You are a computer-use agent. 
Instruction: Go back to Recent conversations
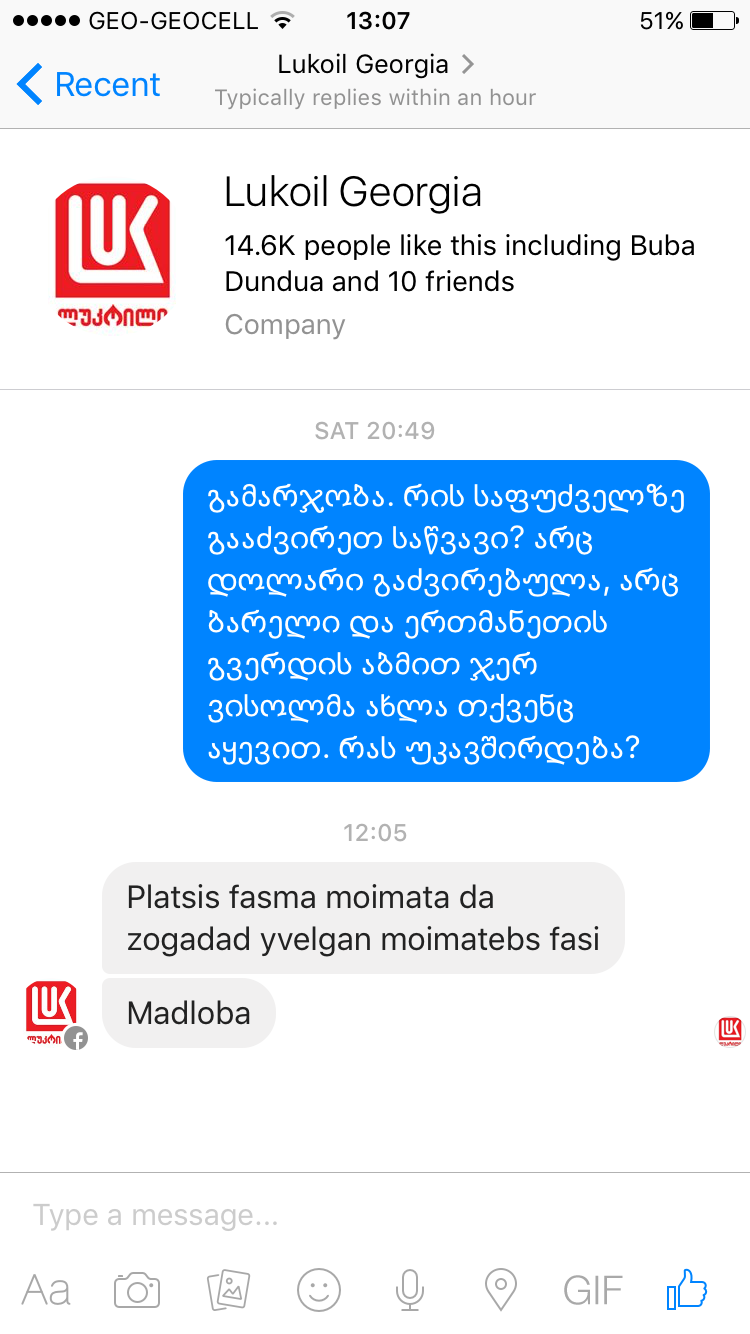coord(88,85)
